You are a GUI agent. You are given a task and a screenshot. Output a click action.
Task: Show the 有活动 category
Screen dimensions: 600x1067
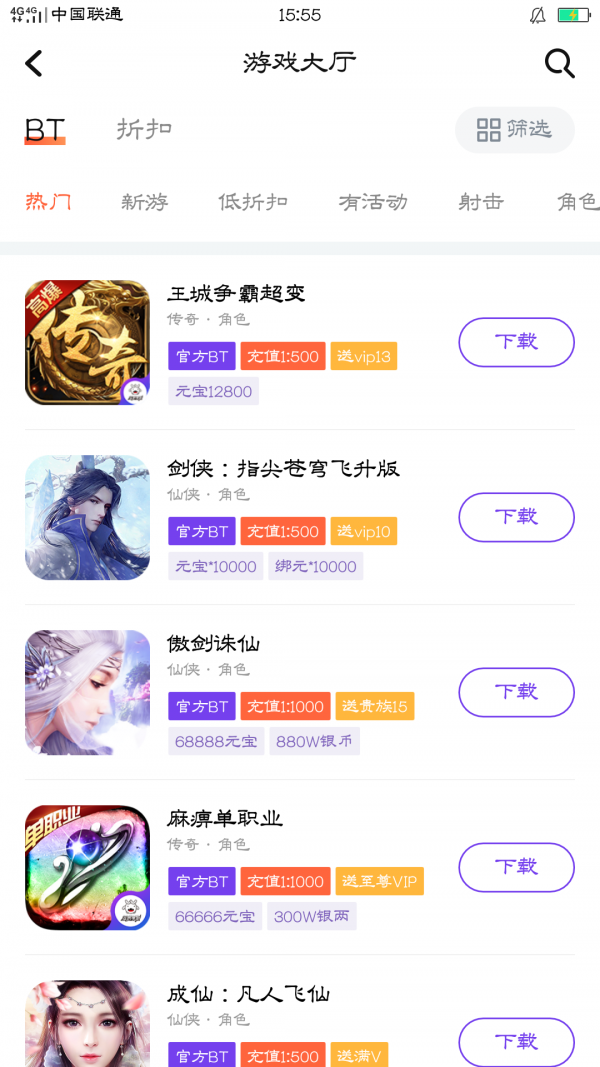(373, 202)
